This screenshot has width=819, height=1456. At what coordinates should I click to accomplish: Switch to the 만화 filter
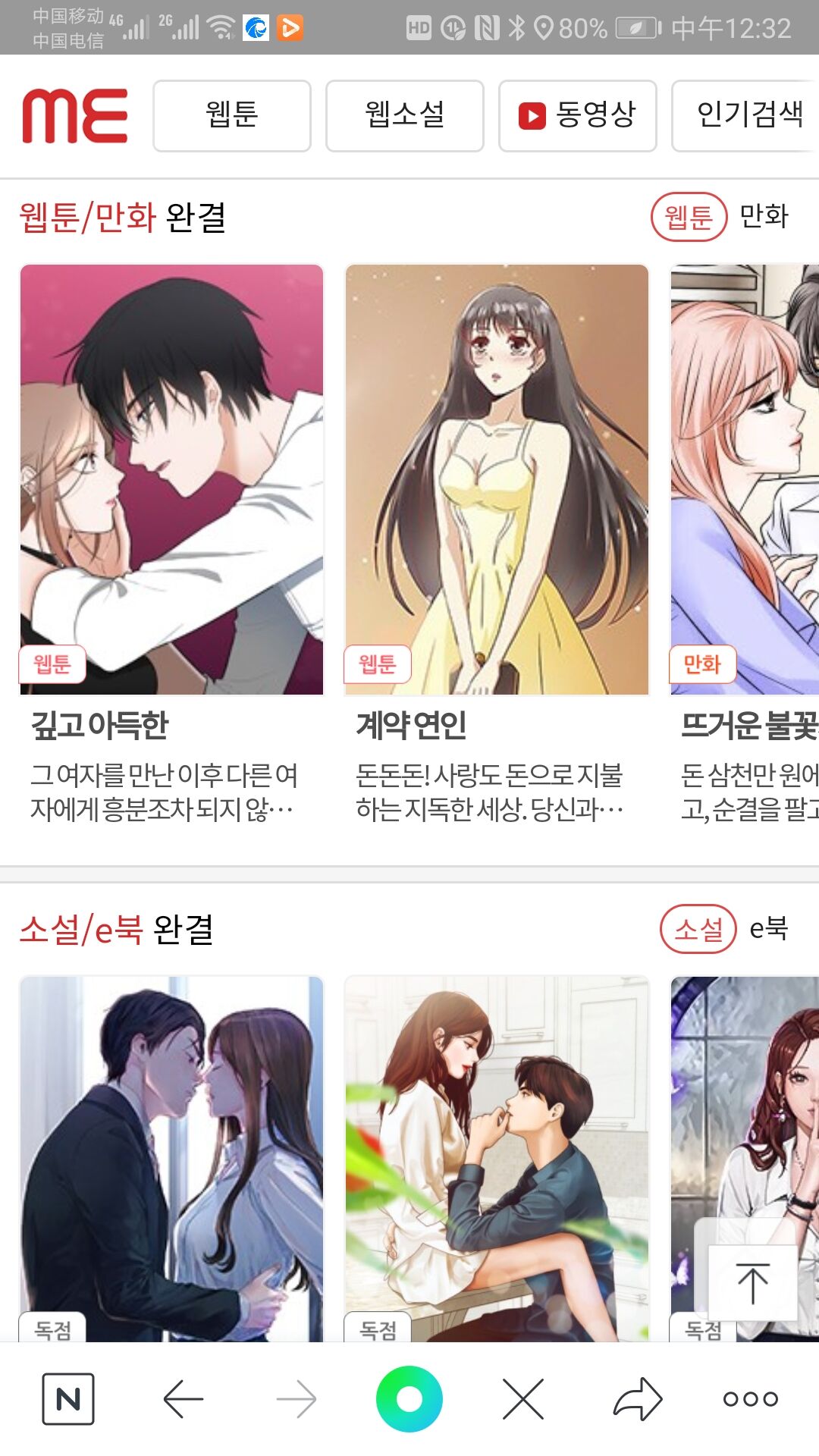[764, 217]
